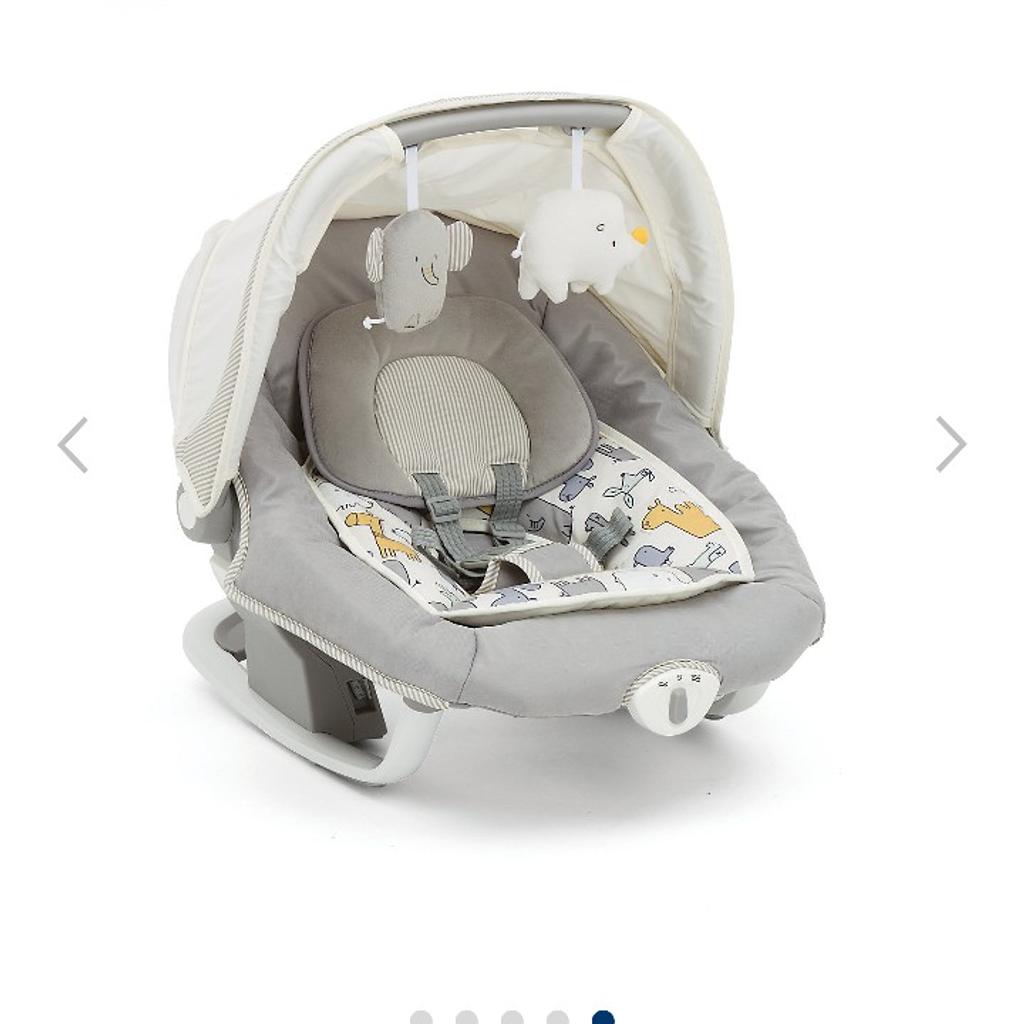1024x1024 pixels.
Task: Open the baby bouncer product image
Action: point(500,440)
